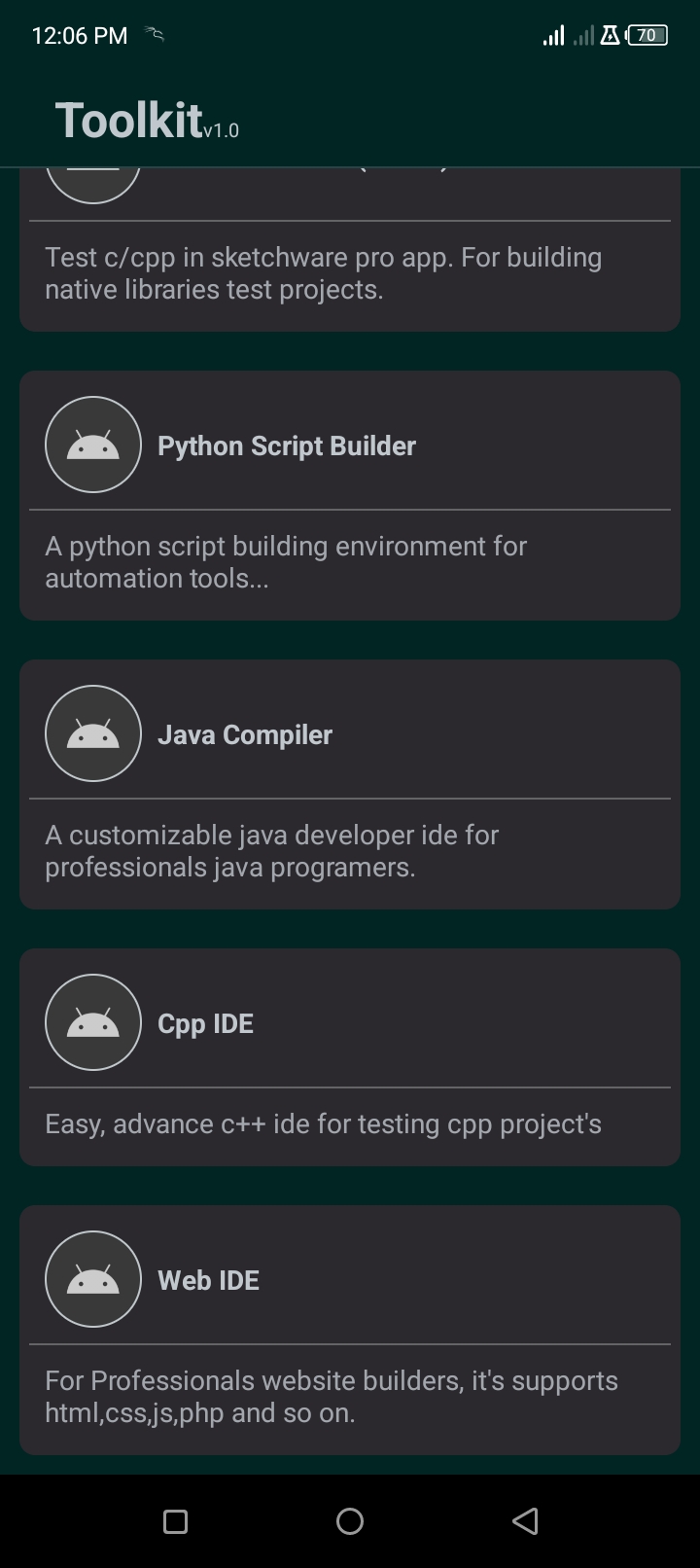Tap the mouse cursor status bar icon

coord(154,32)
